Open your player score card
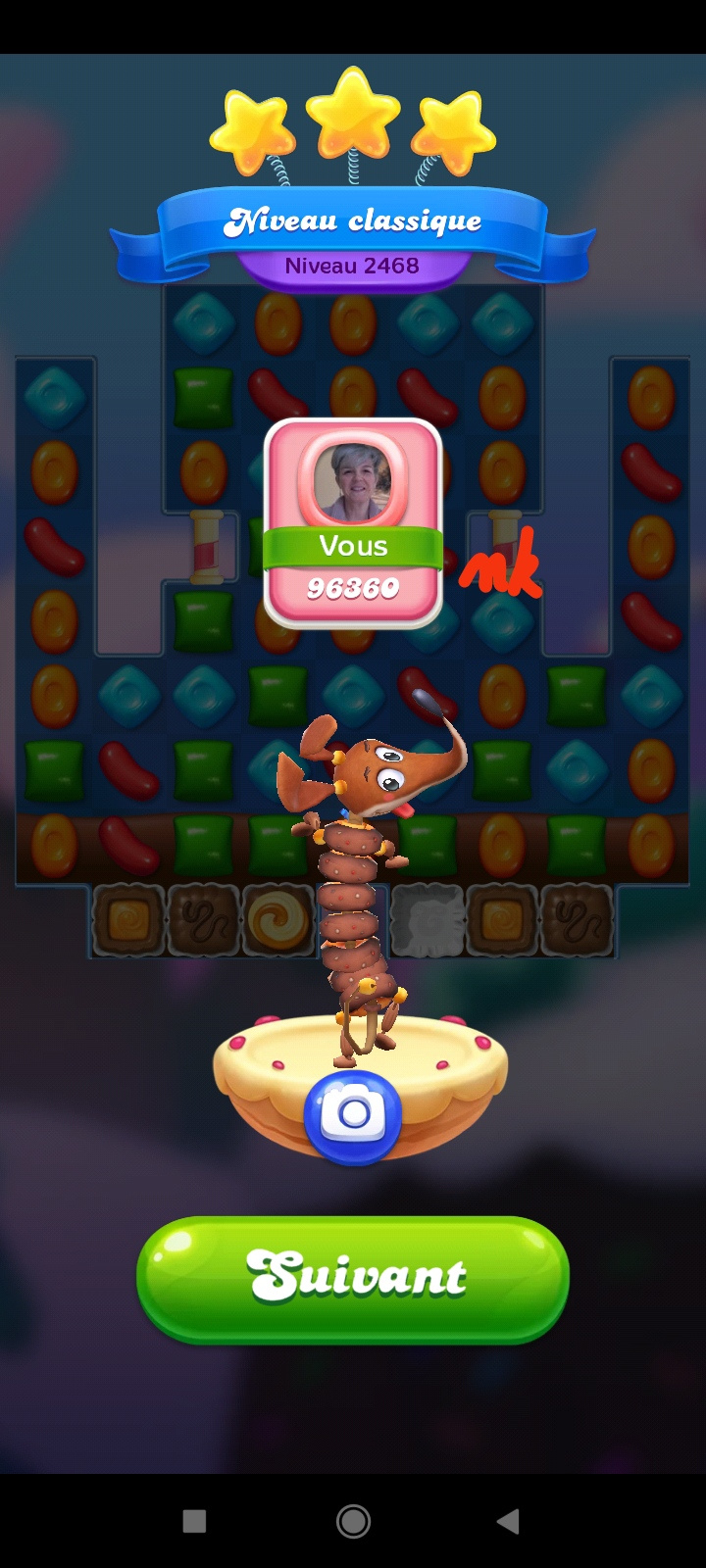This screenshot has width=706, height=1568. (353, 523)
